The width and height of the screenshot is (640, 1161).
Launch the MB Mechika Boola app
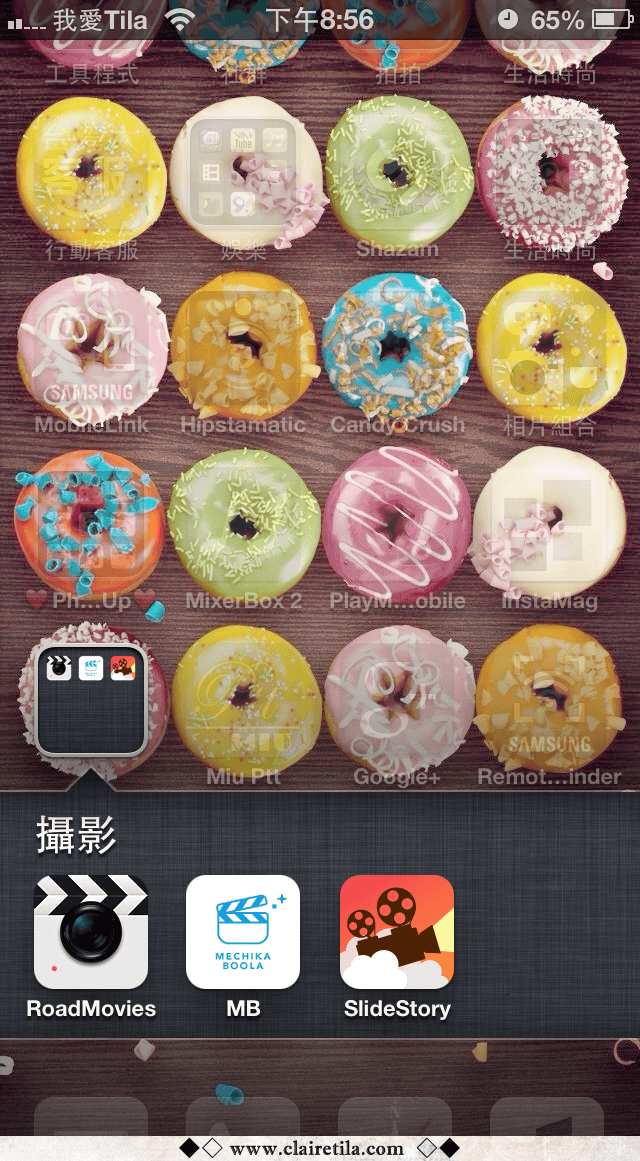pos(243,931)
